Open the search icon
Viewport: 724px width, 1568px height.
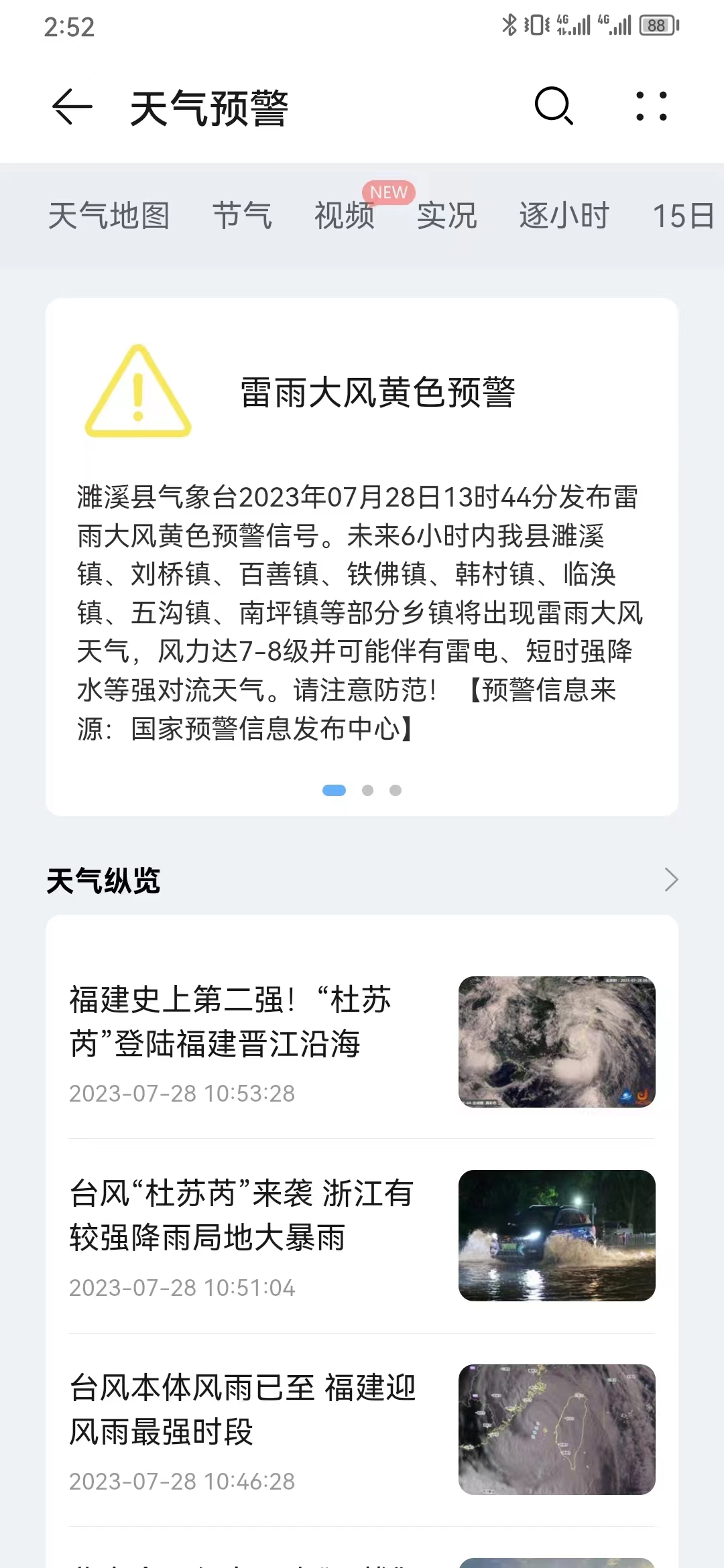(554, 106)
